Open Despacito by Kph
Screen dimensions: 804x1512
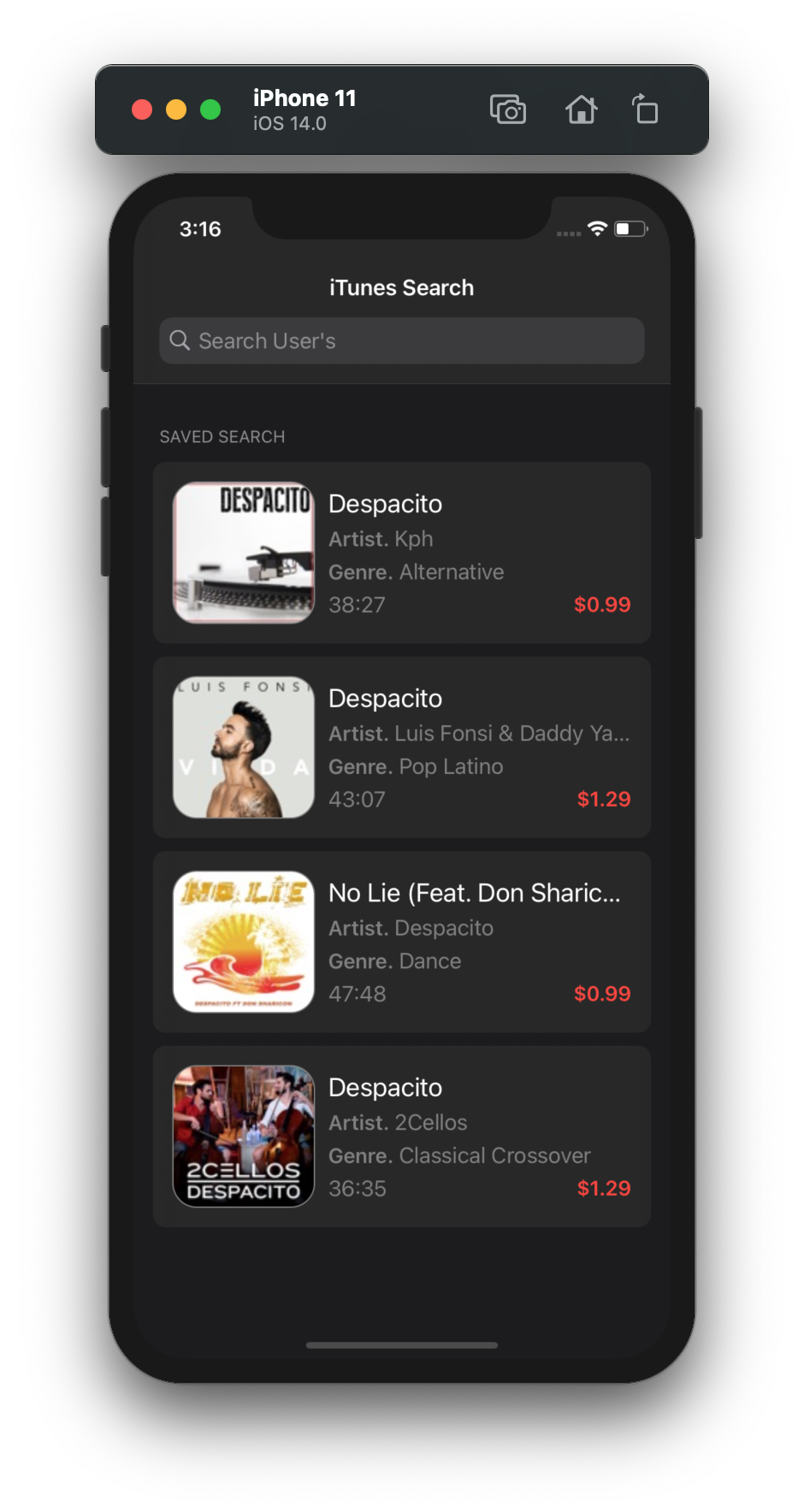pos(401,552)
